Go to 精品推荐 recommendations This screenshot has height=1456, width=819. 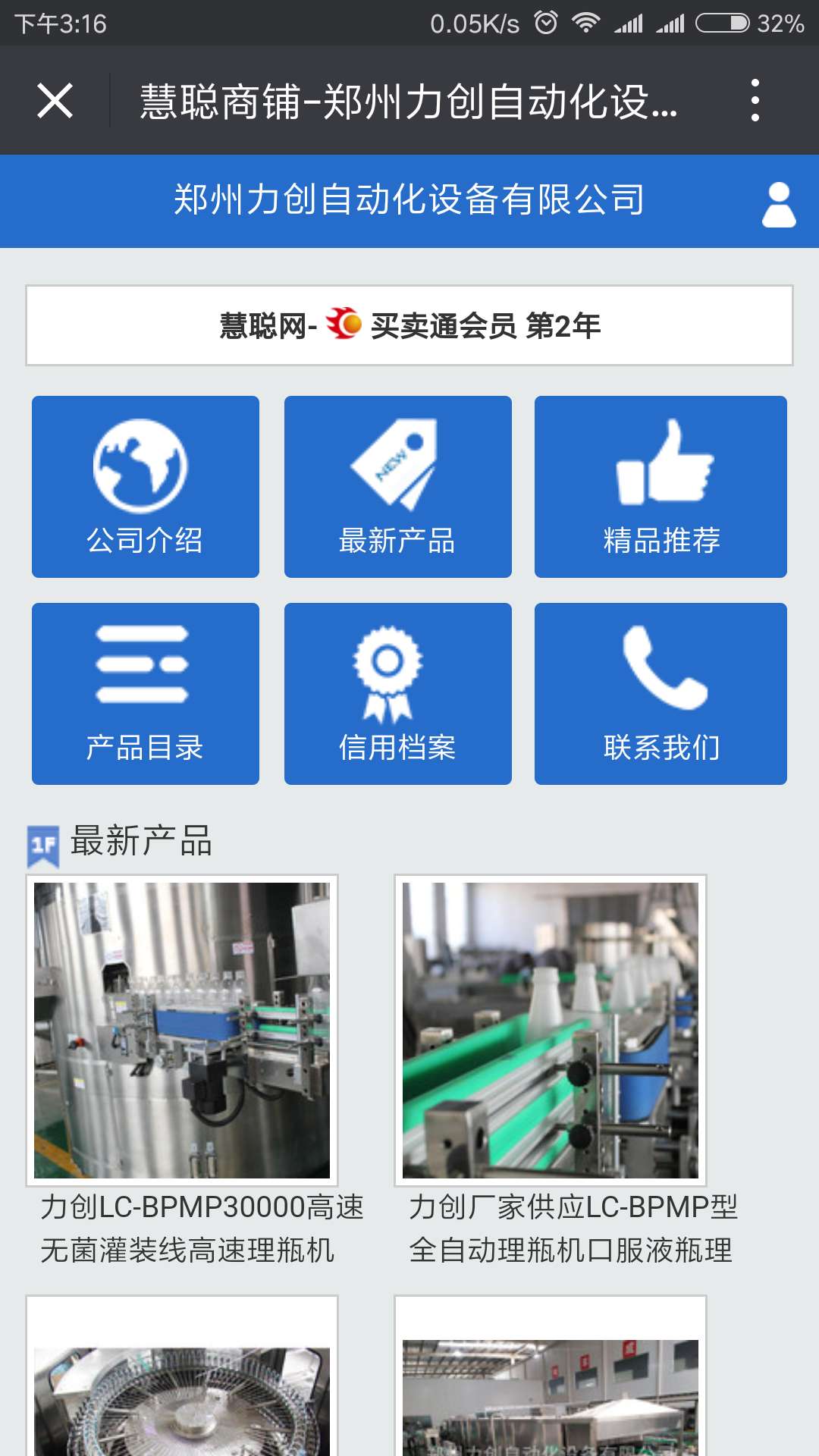[x=661, y=487]
